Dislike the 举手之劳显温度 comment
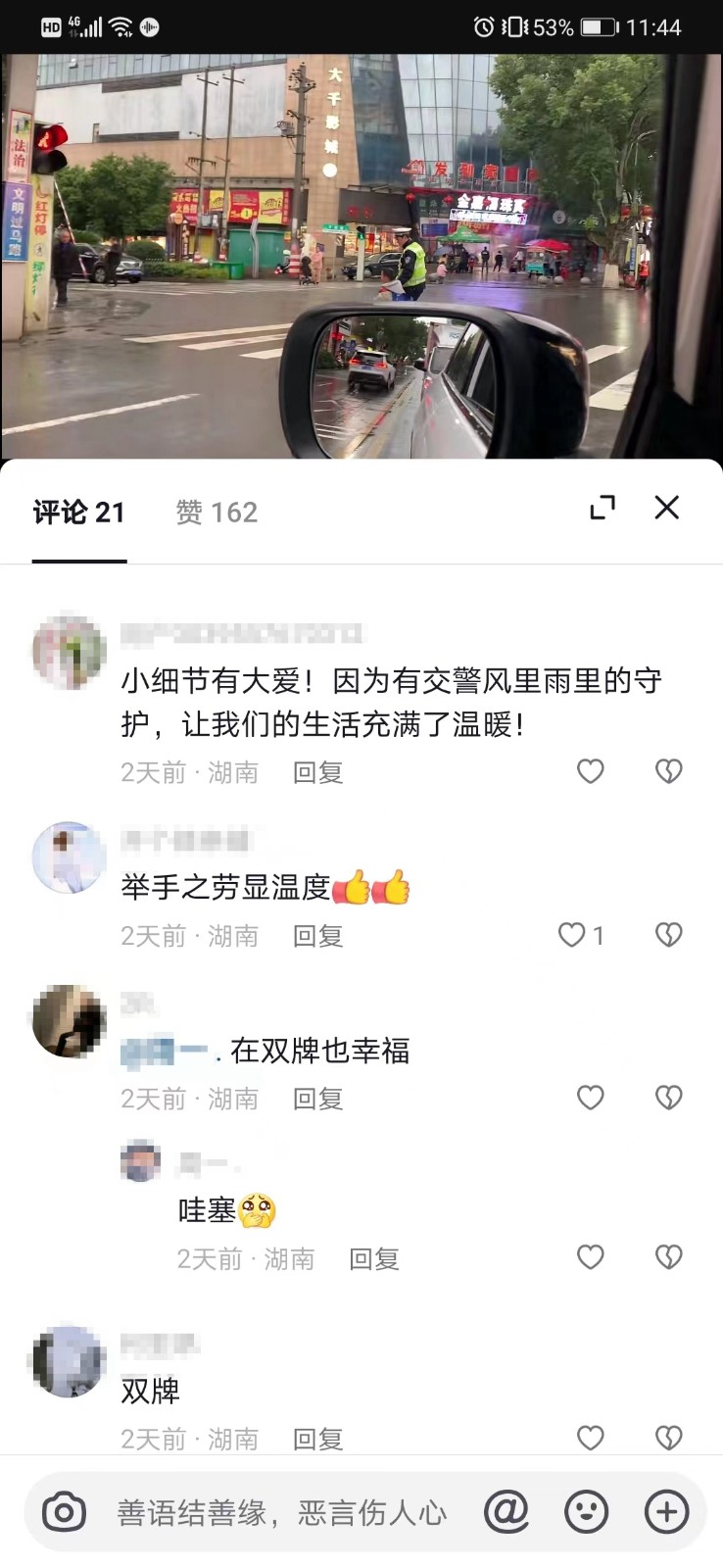 pyautogui.click(x=668, y=935)
